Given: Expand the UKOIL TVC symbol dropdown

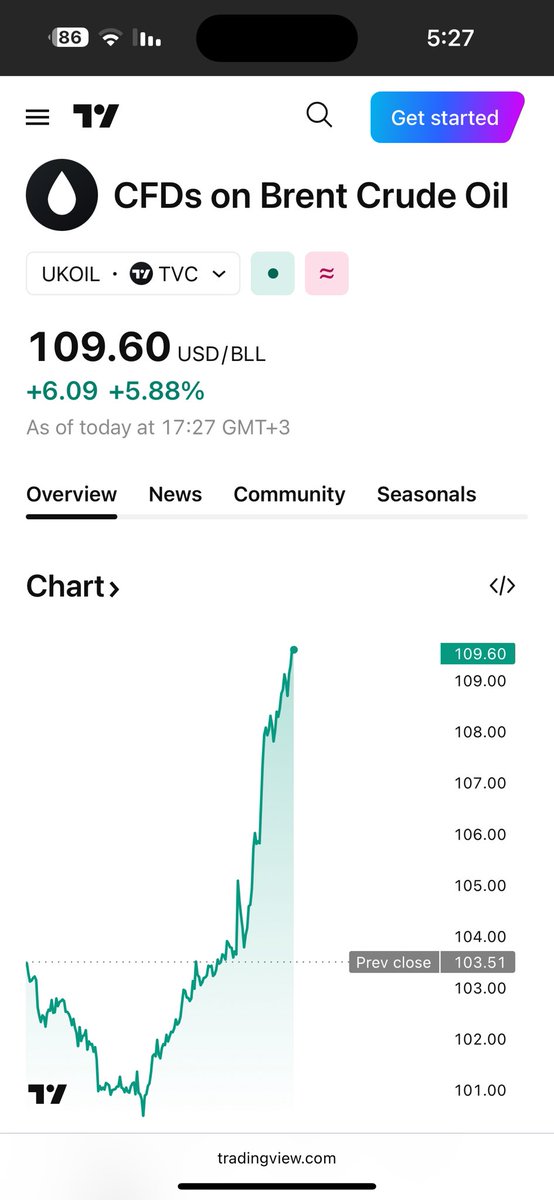Looking at the screenshot, I should (x=133, y=273).
